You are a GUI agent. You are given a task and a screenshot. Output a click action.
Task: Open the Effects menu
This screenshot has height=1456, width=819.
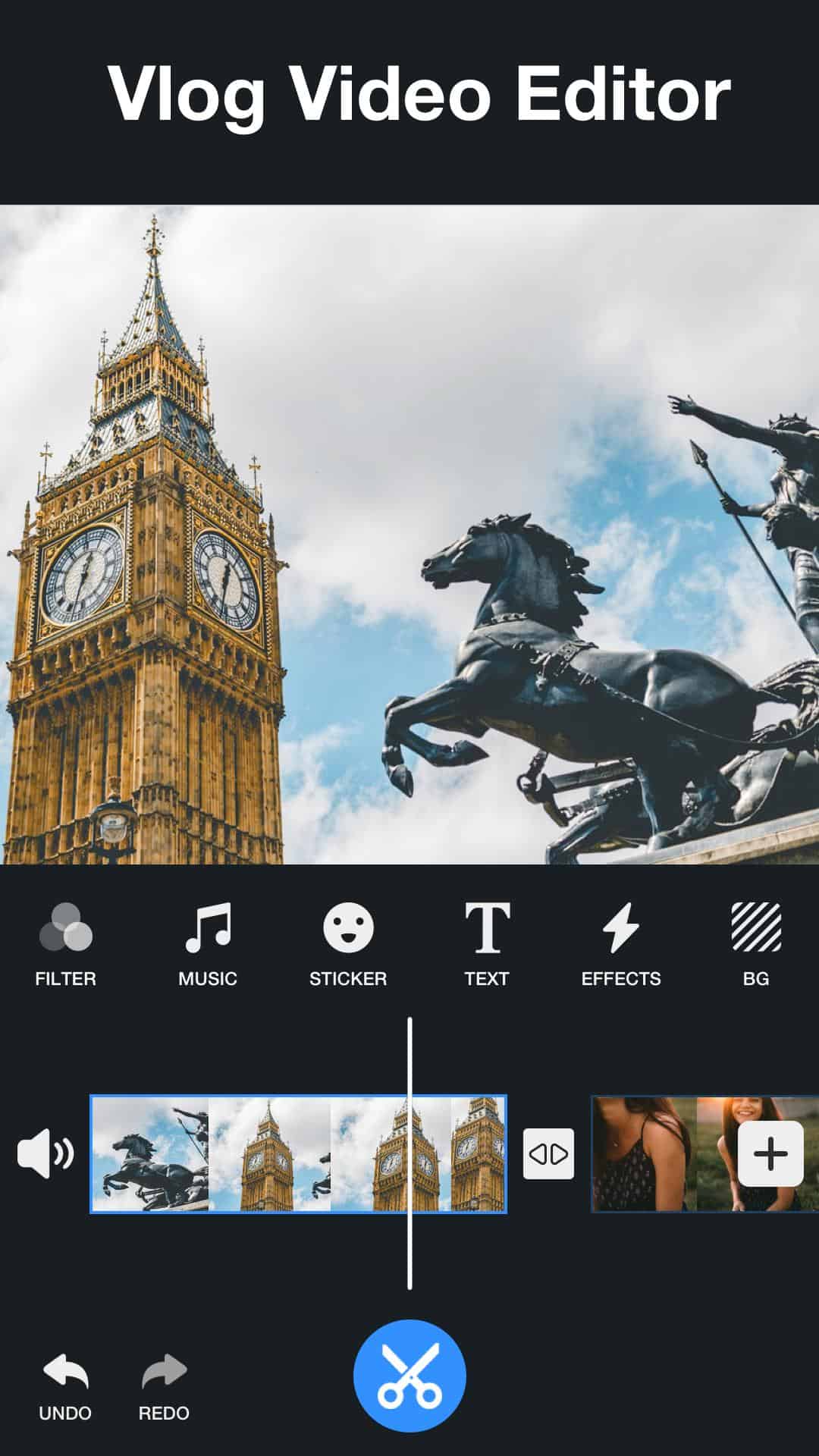[621, 944]
